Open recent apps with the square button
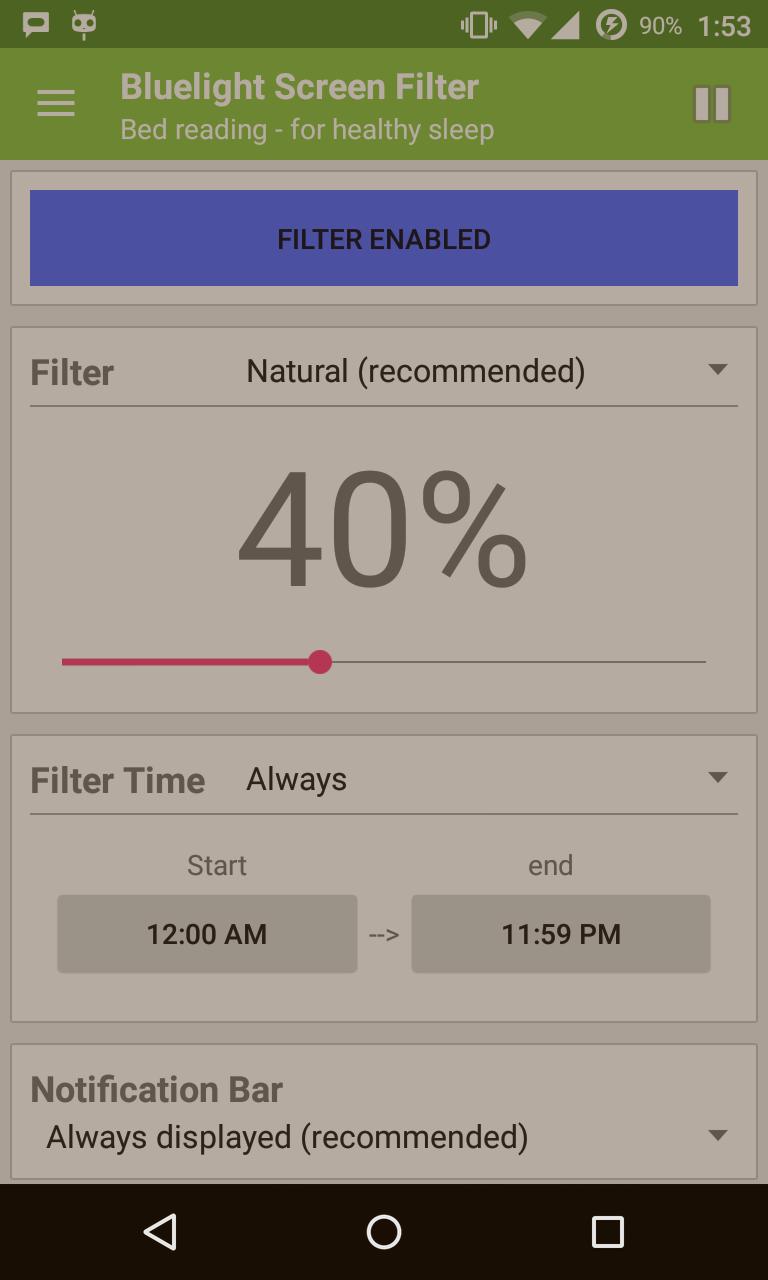The image size is (768, 1280). (x=607, y=1232)
